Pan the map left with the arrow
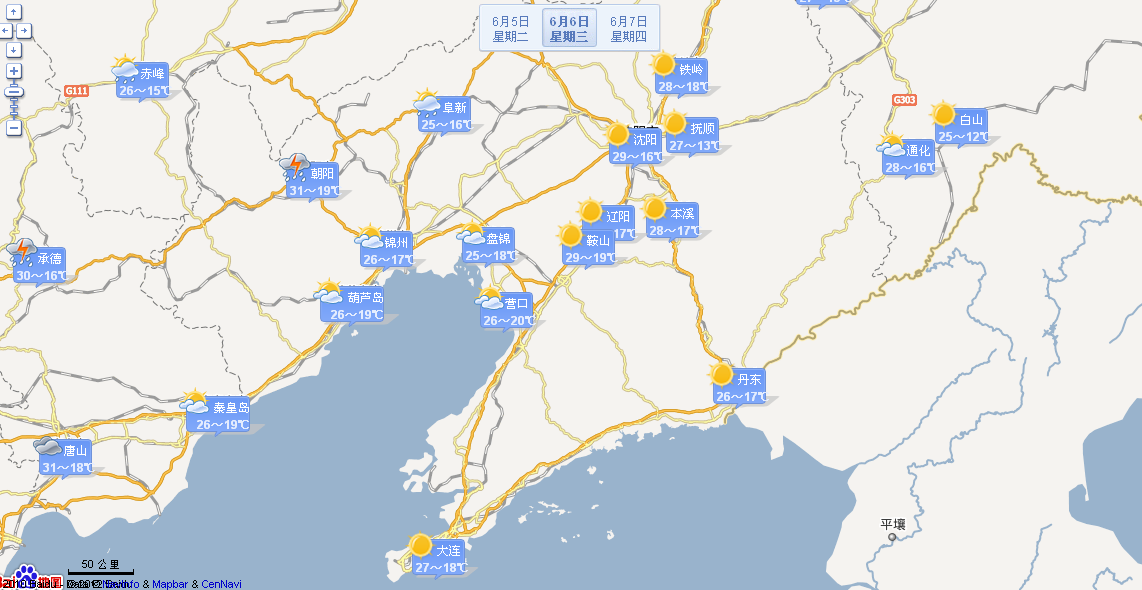Viewport: 1142px width, 590px height. 5,30
